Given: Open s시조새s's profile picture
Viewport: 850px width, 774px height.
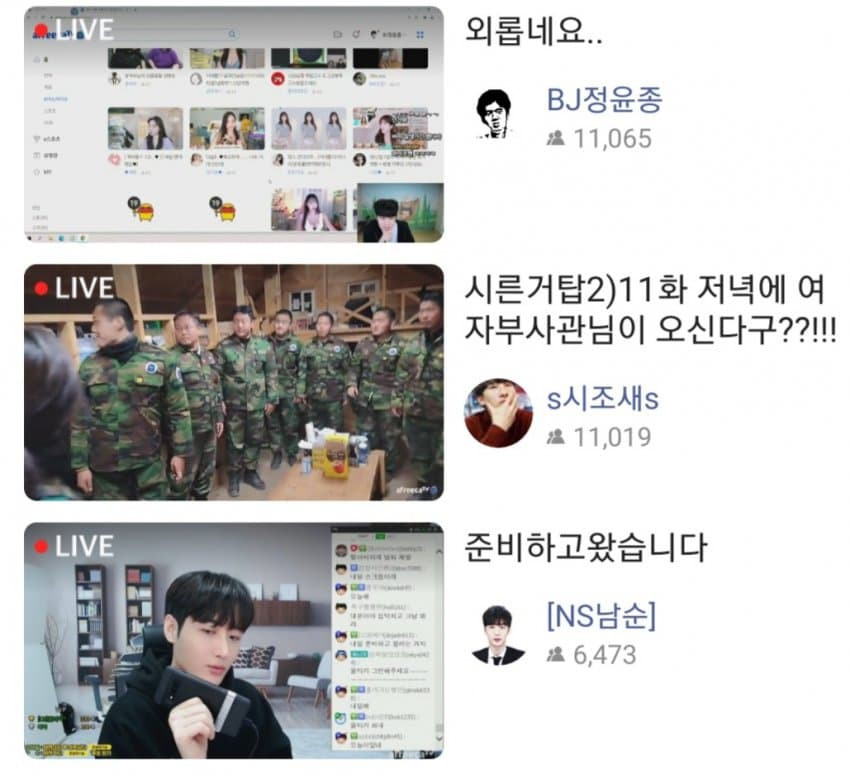Looking at the screenshot, I should pos(498,413).
